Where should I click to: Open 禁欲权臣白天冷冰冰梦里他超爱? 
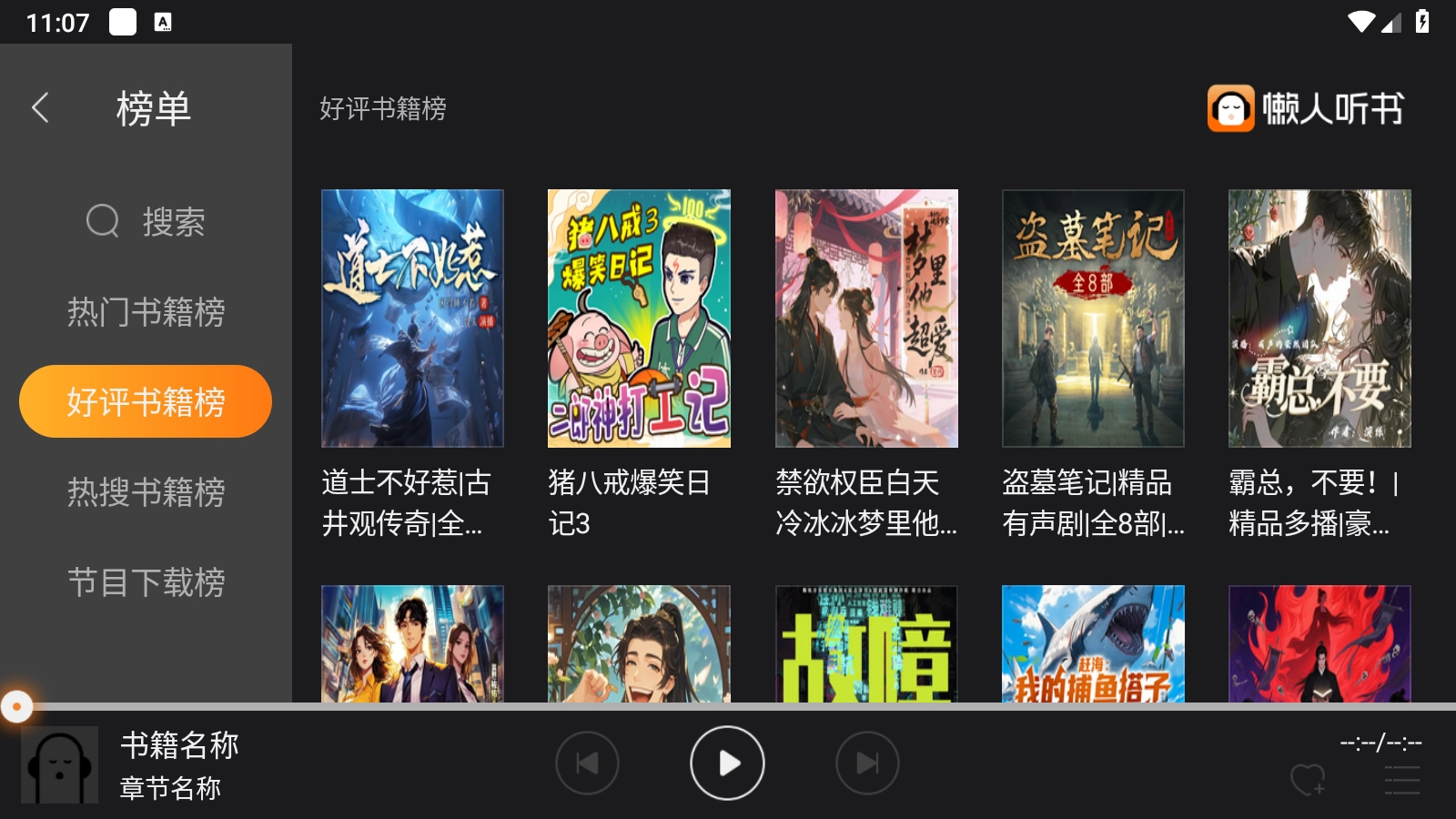866,318
